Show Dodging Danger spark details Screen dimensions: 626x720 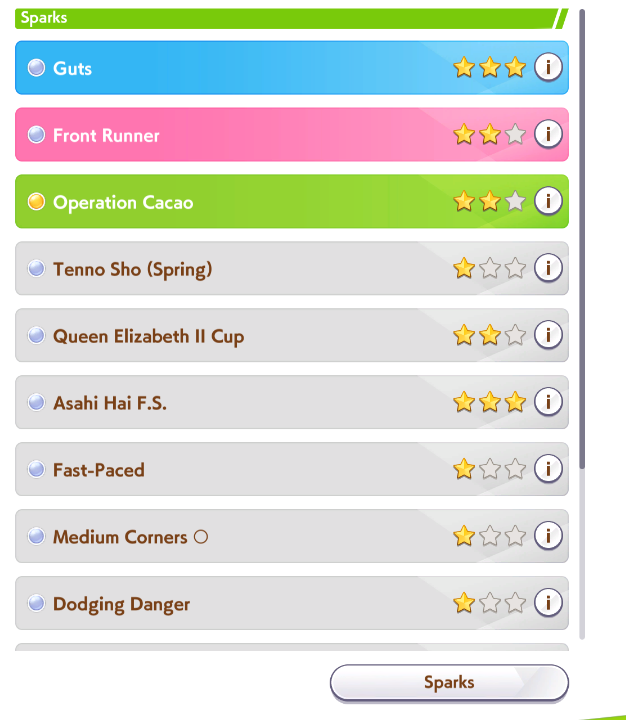click(548, 602)
